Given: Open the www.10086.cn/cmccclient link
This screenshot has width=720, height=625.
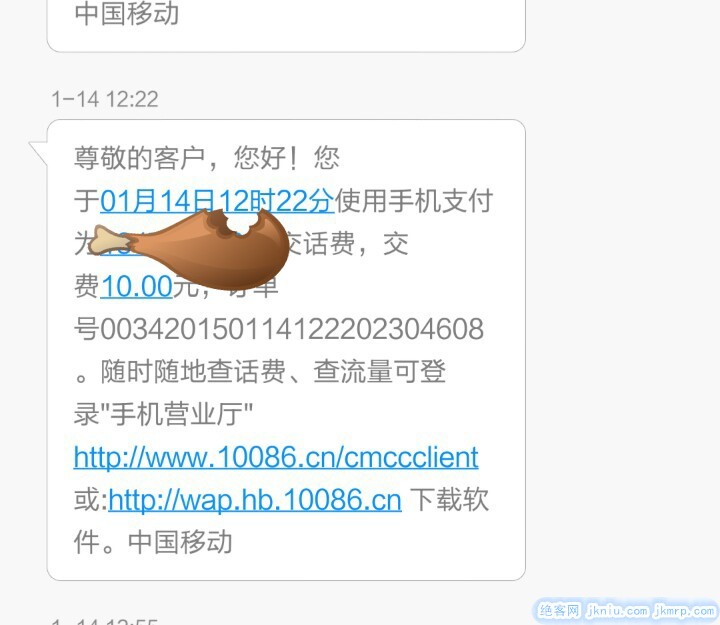Looking at the screenshot, I should [x=276, y=458].
